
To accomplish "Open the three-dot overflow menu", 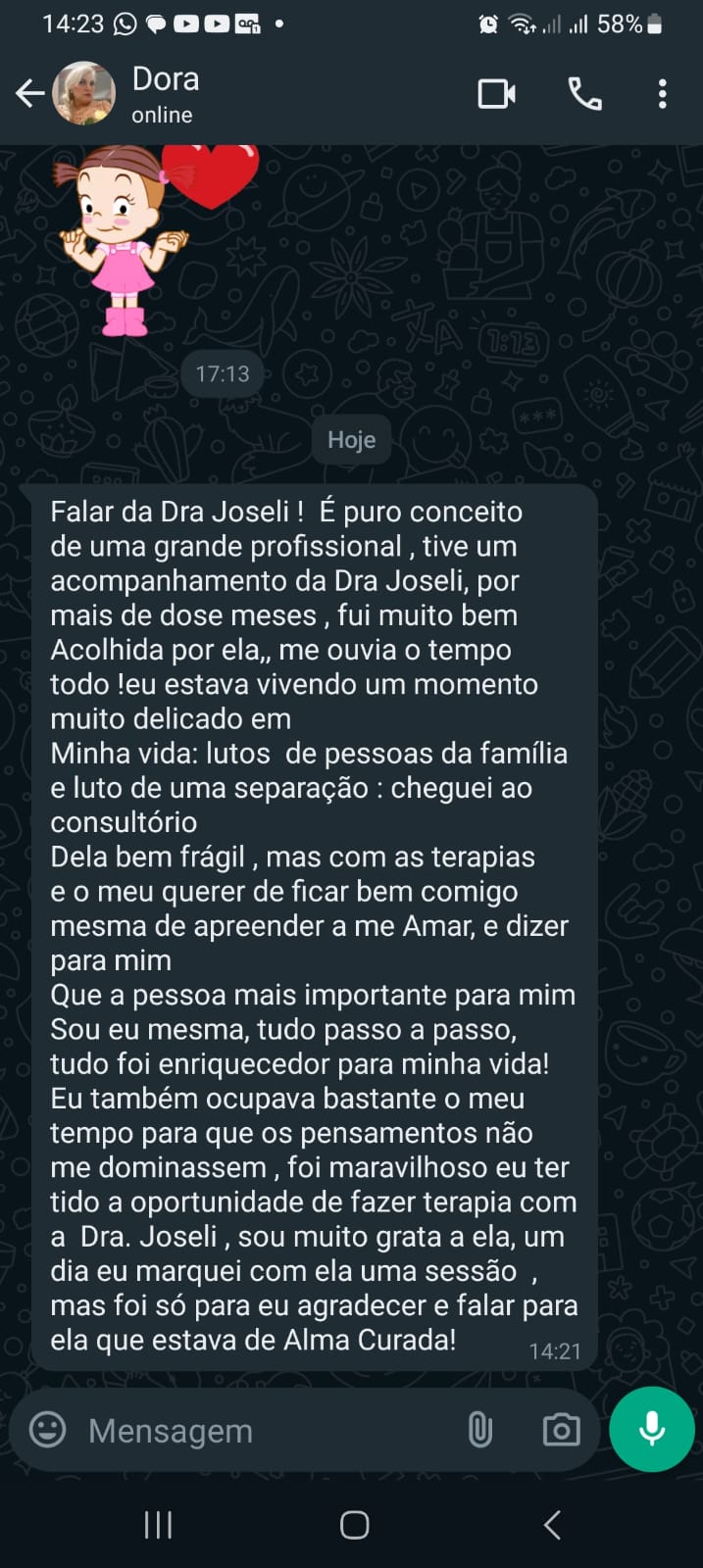I will click(x=663, y=94).
